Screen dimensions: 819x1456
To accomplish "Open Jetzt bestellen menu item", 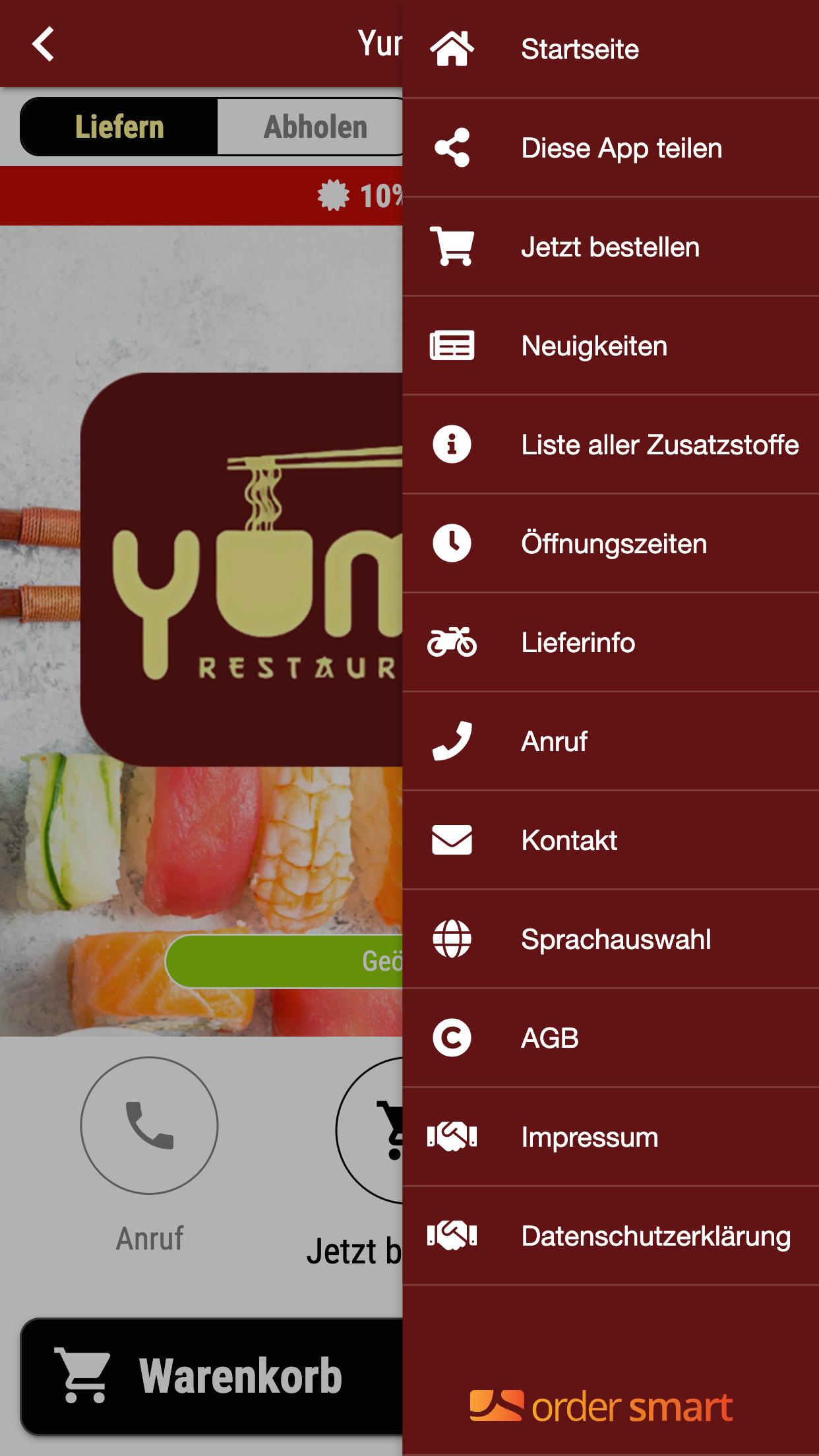I will click(x=610, y=247).
